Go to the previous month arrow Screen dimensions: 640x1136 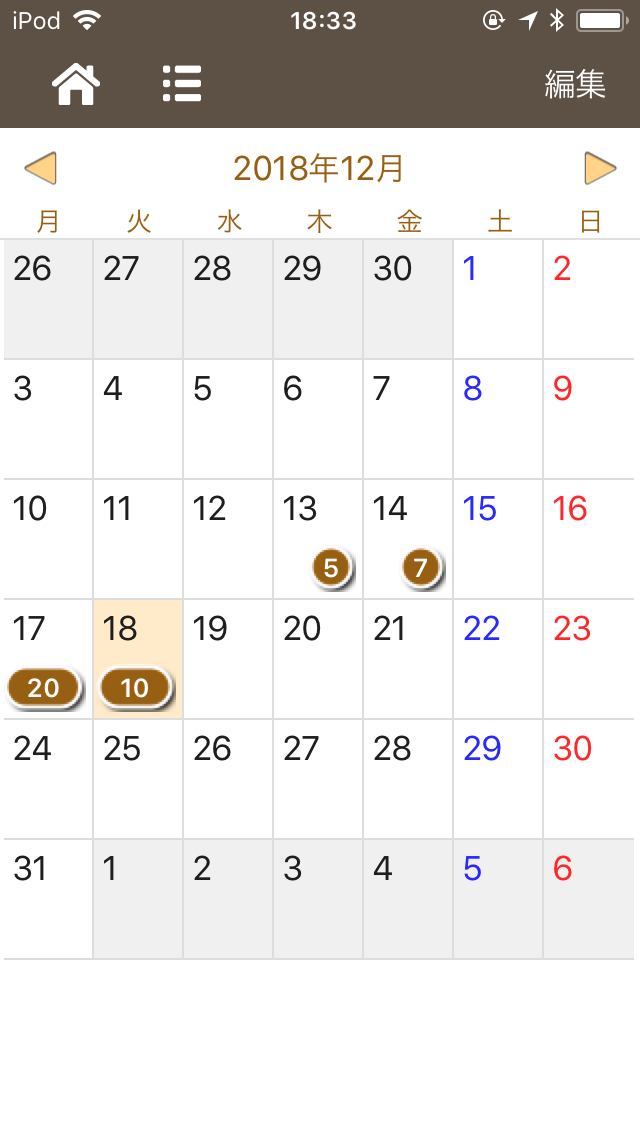(41, 168)
